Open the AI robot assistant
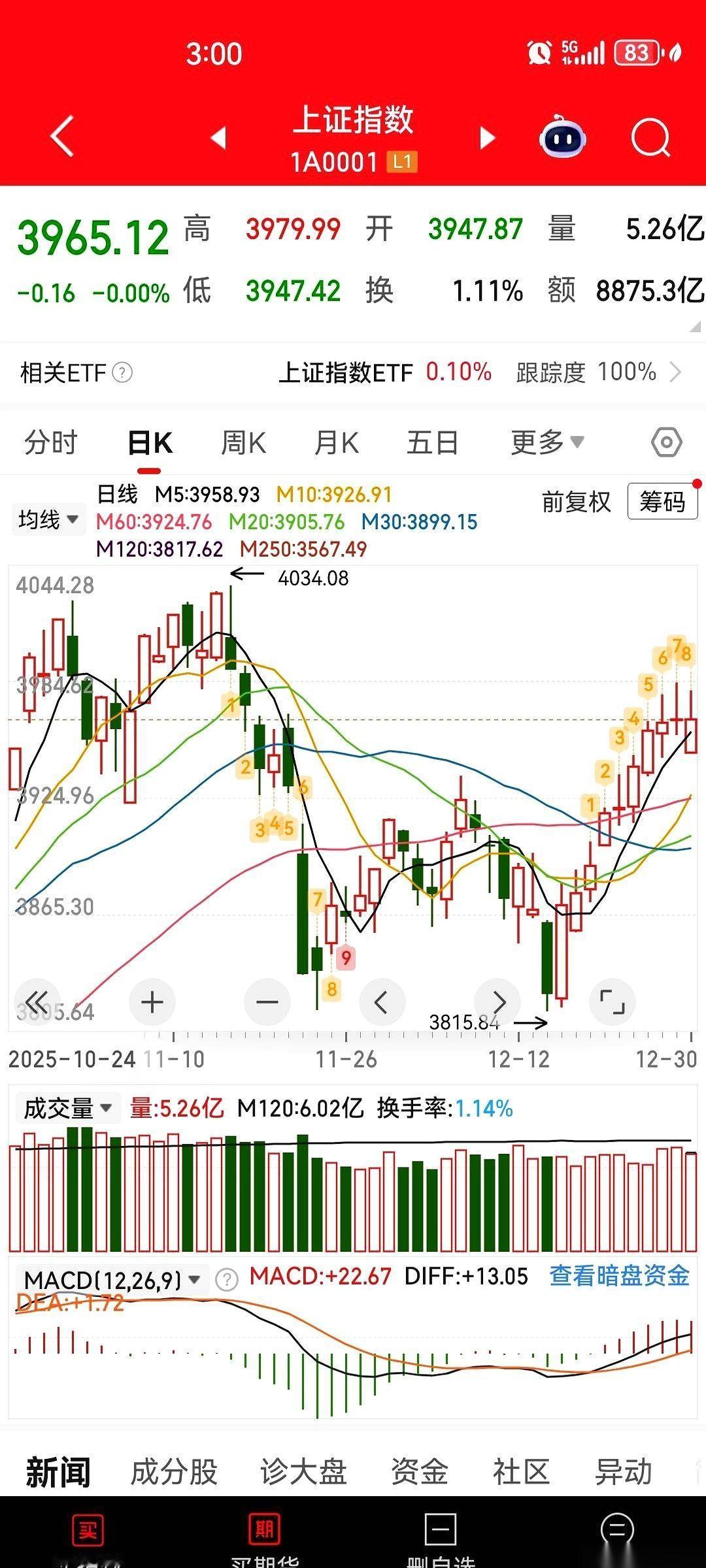Image resolution: width=706 pixels, height=1568 pixels. point(563,138)
